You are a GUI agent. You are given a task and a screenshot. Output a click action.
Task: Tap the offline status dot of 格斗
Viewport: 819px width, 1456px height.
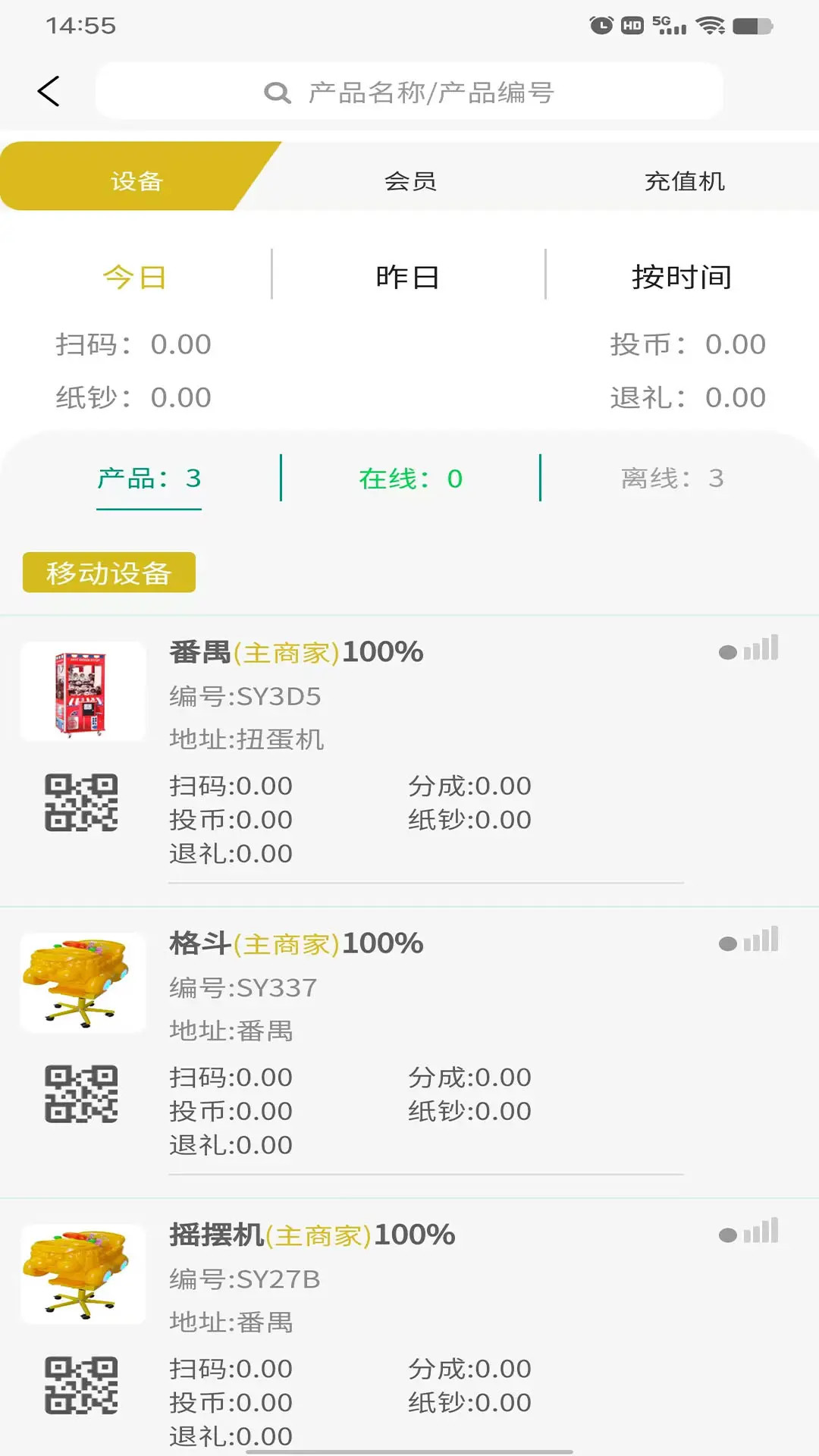coord(726,941)
